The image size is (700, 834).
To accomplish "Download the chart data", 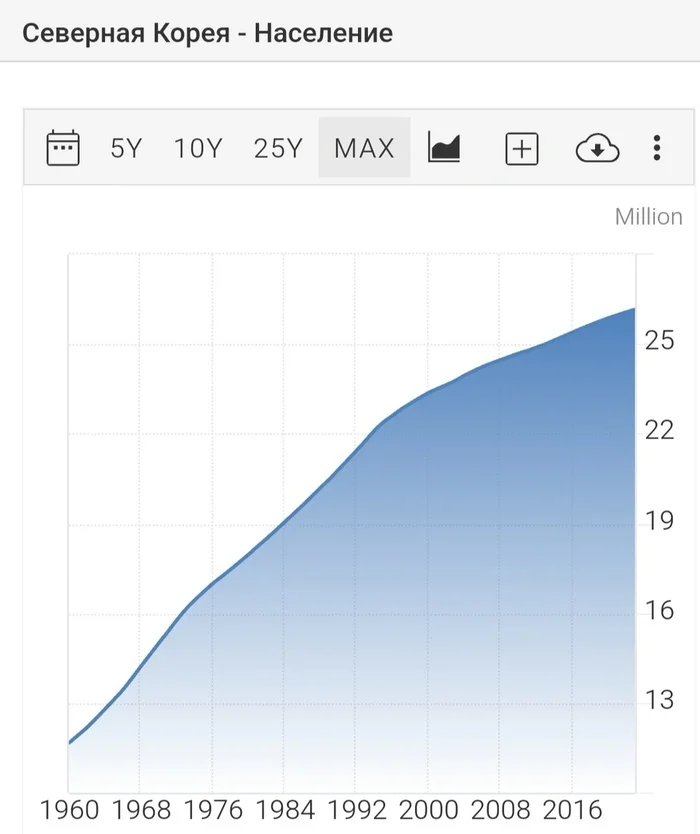I will coord(597,149).
